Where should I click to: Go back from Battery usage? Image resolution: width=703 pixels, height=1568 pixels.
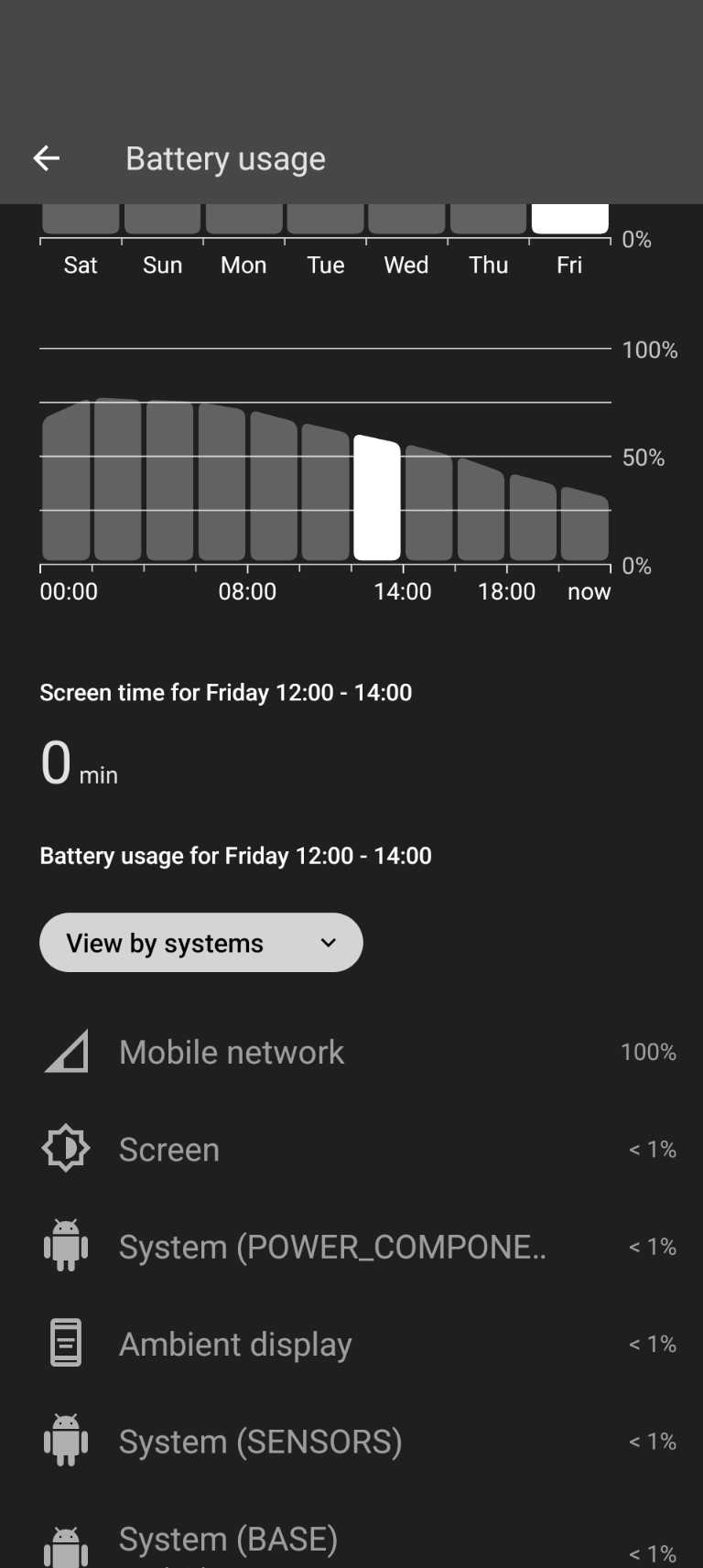47,158
